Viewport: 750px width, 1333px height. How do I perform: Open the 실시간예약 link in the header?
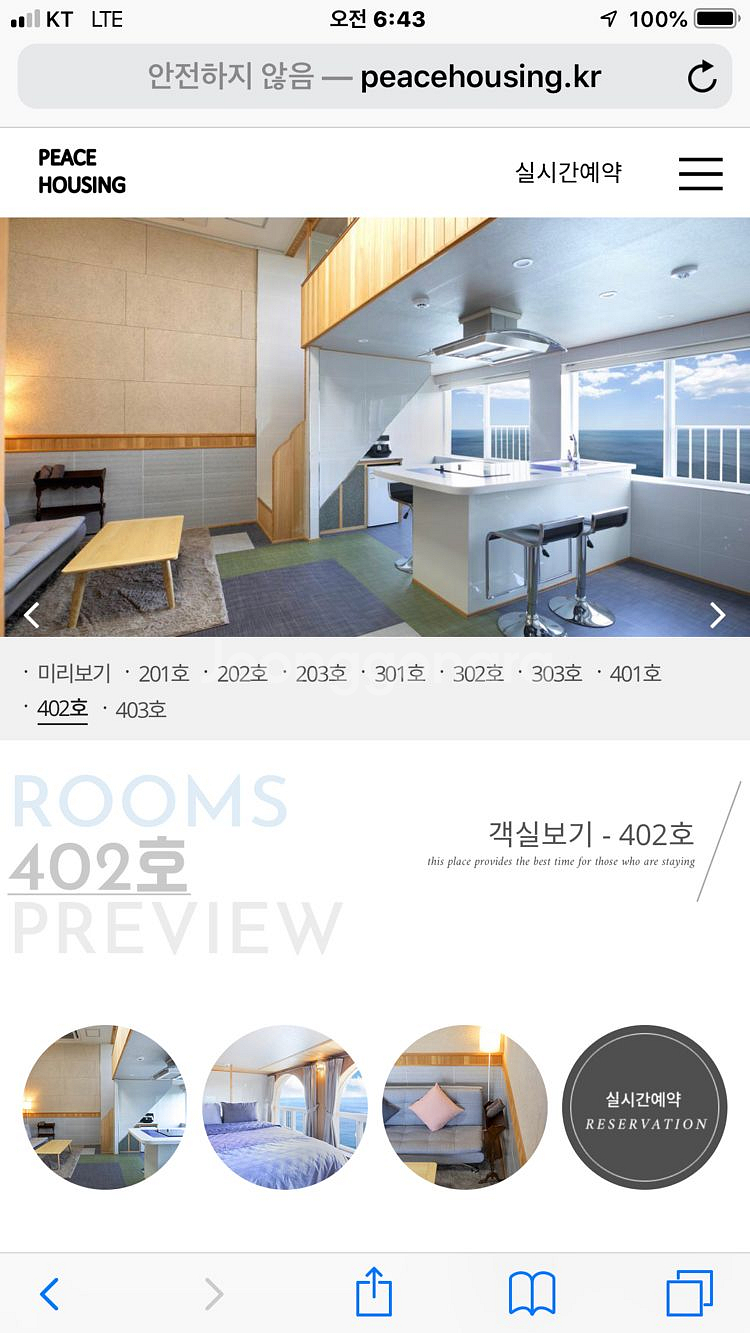[x=568, y=172]
